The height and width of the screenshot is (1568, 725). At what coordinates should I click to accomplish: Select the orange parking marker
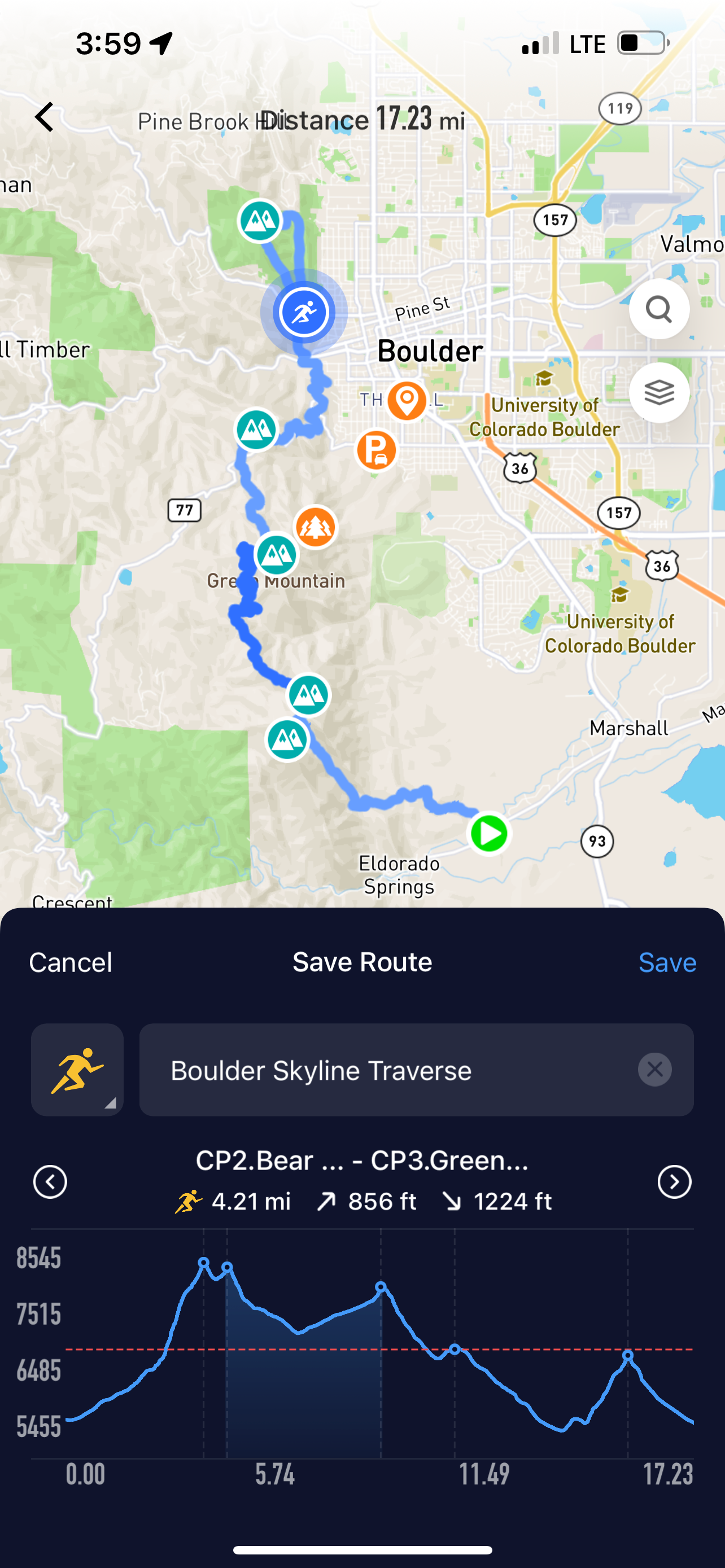click(x=376, y=450)
